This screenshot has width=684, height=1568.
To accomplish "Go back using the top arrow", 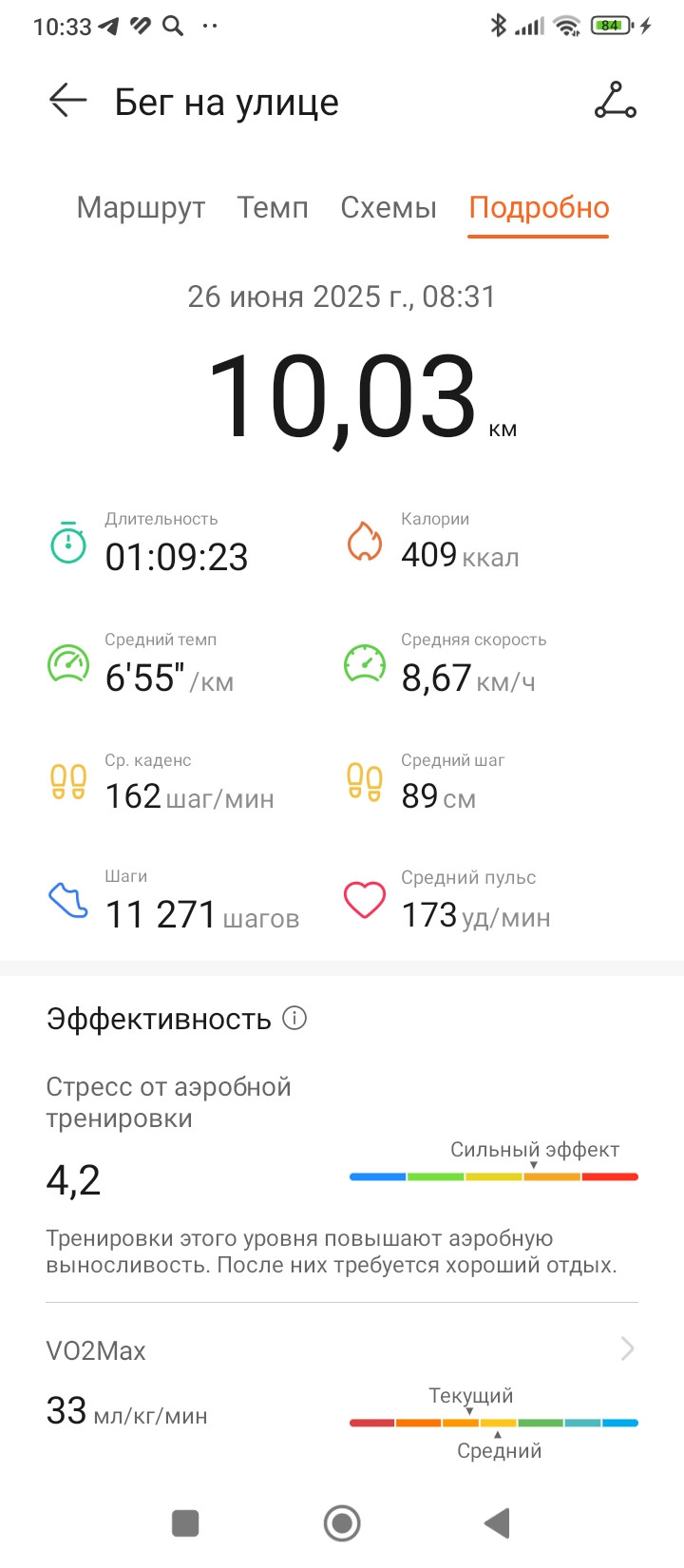I will pos(67,100).
